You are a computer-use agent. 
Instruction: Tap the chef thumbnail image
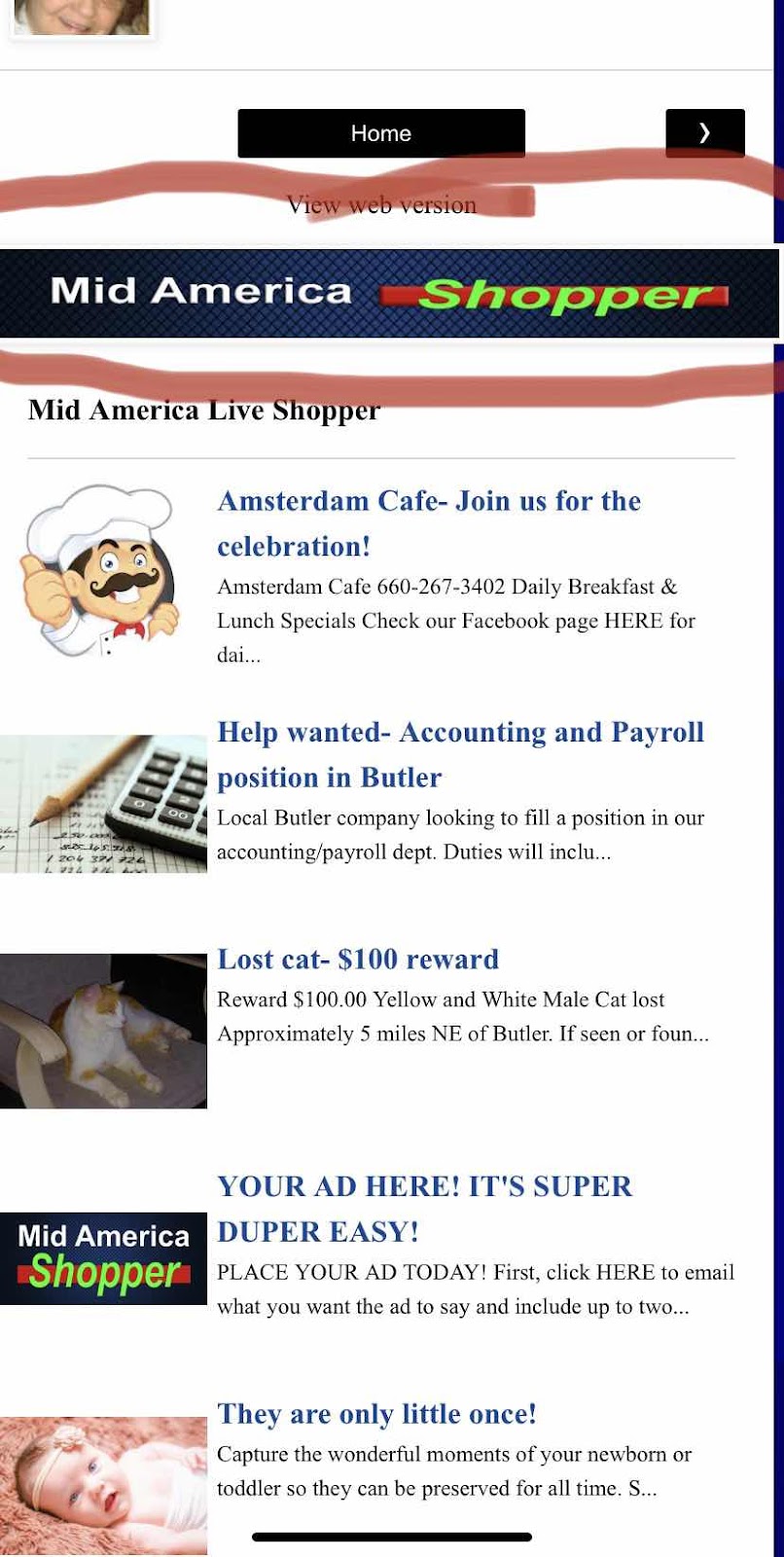coord(102,569)
